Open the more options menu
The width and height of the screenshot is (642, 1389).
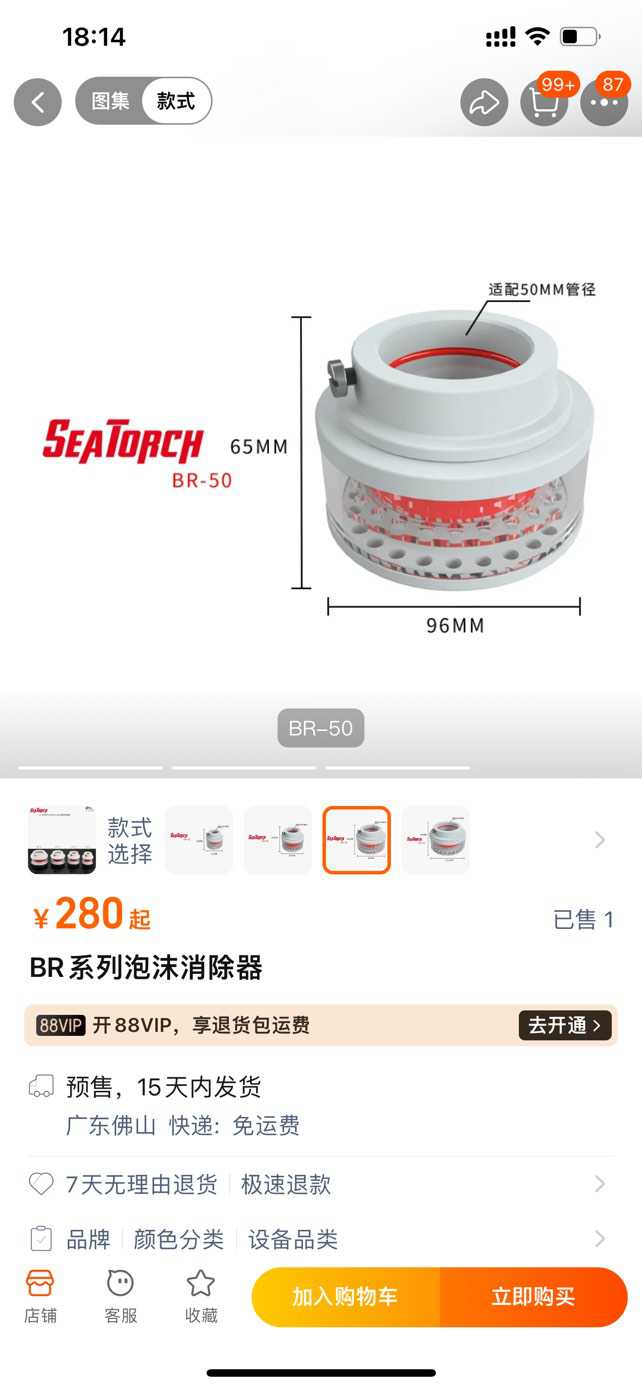click(x=604, y=102)
